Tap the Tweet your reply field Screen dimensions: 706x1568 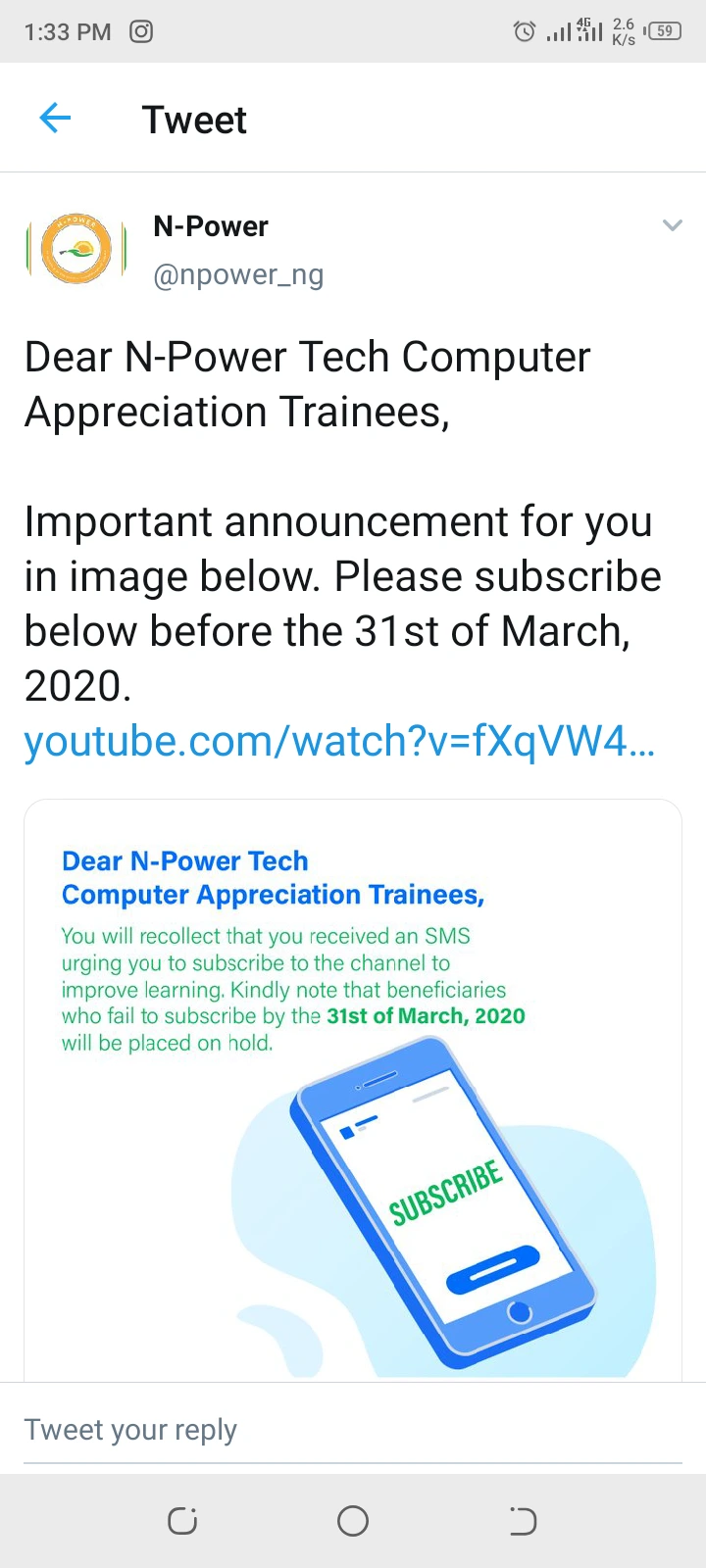[353, 1430]
